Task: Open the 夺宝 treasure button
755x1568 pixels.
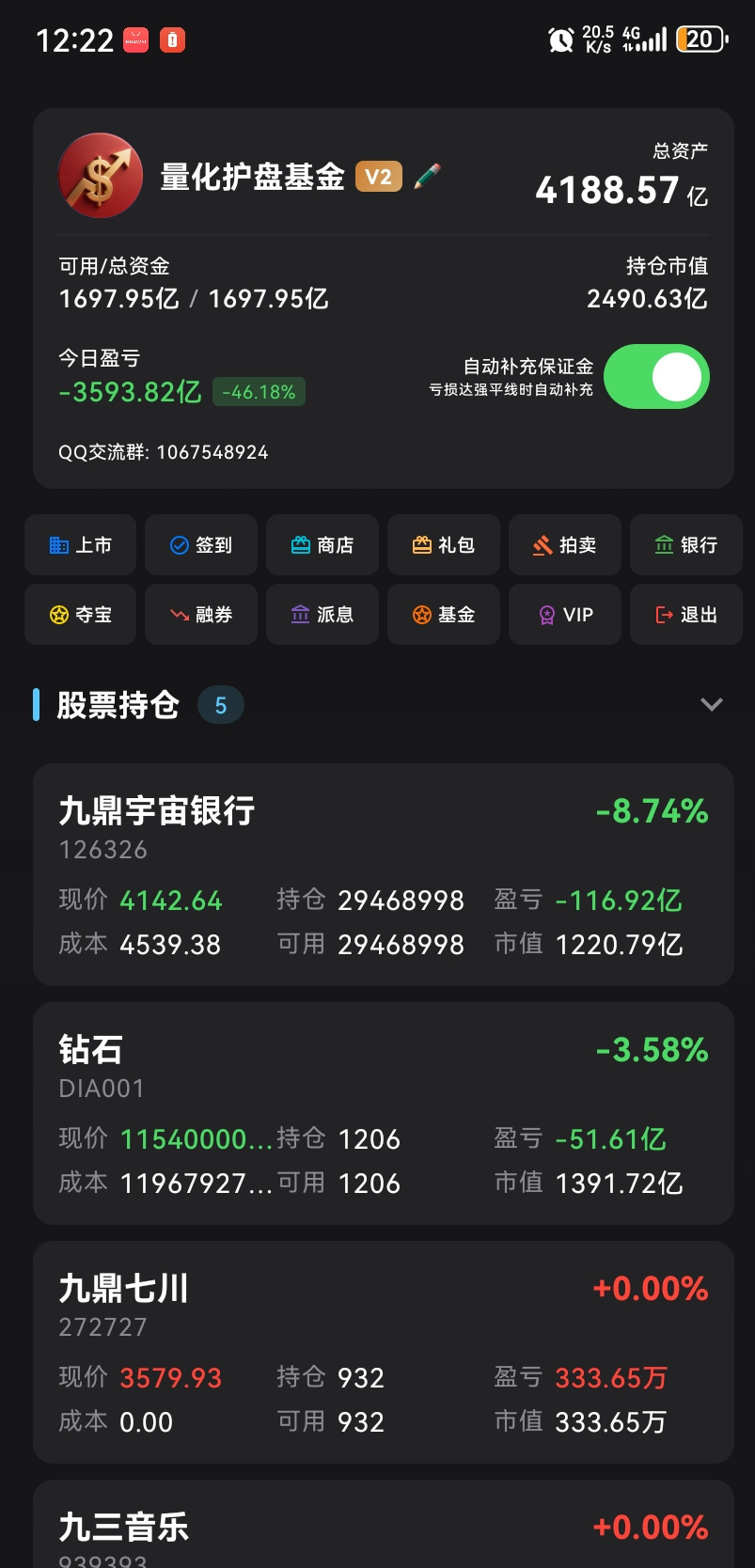Action: (x=81, y=615)
